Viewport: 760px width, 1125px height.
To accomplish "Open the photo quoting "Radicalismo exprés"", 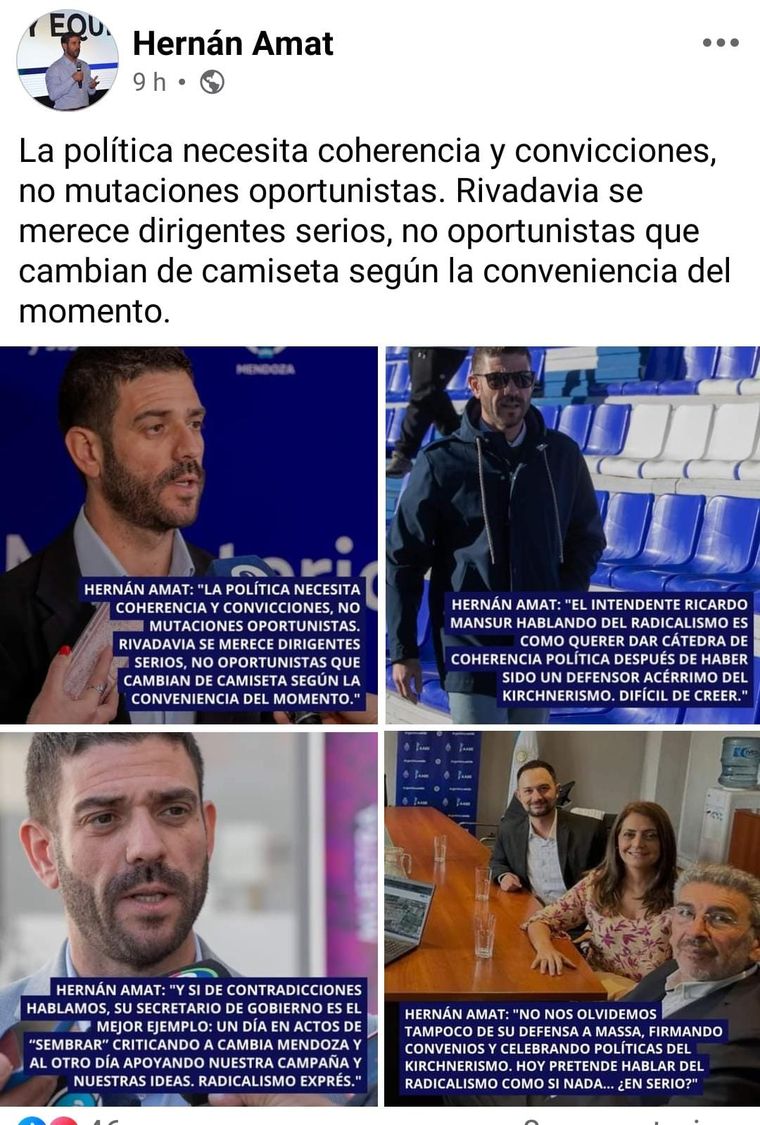I will coord(189,918).
